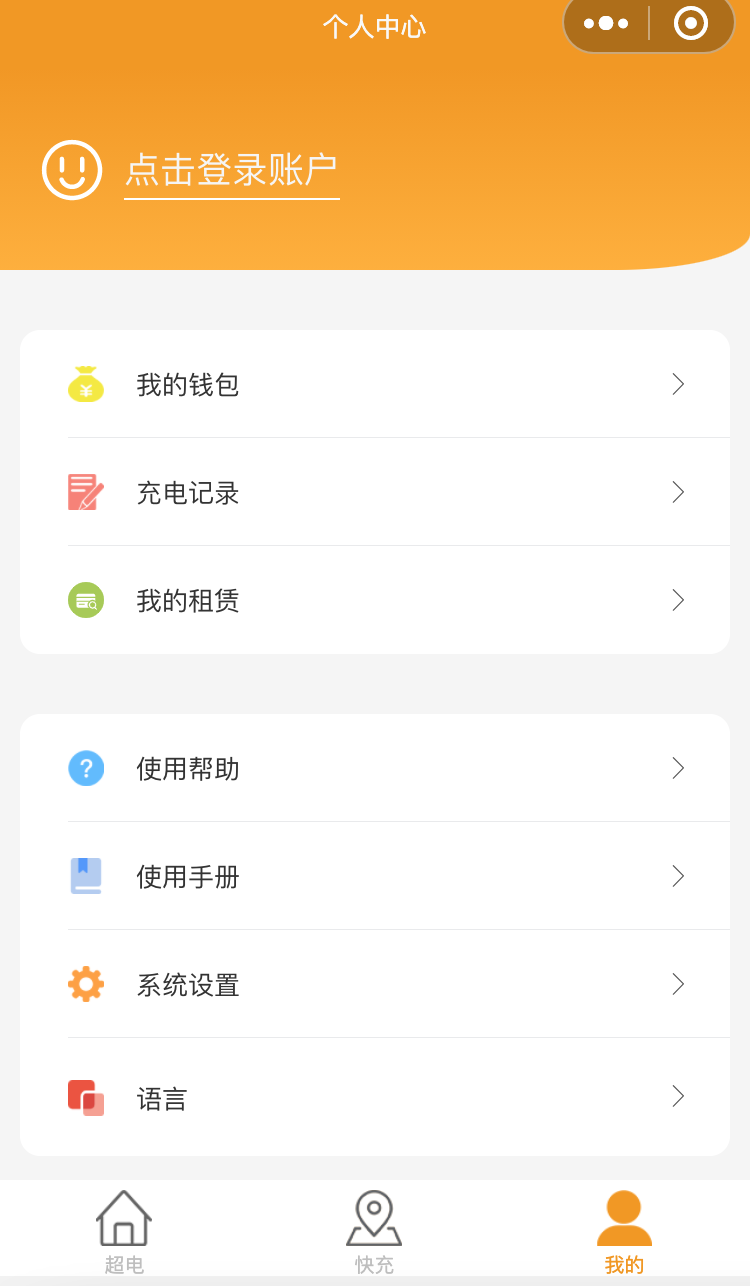This screenshot has height=1286, width=750.
Task: Open 我的租赁
Action: [375, 600]
